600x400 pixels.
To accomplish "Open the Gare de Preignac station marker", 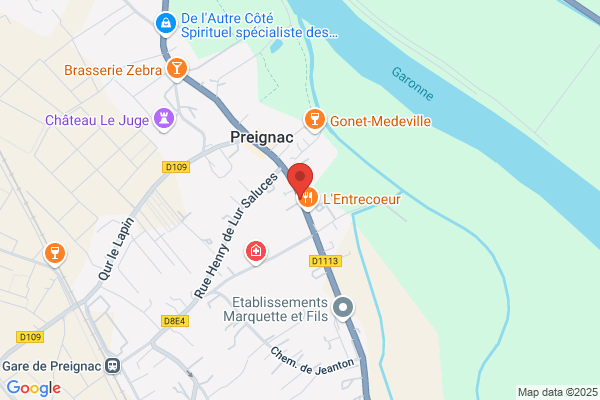I will point(113,366).
